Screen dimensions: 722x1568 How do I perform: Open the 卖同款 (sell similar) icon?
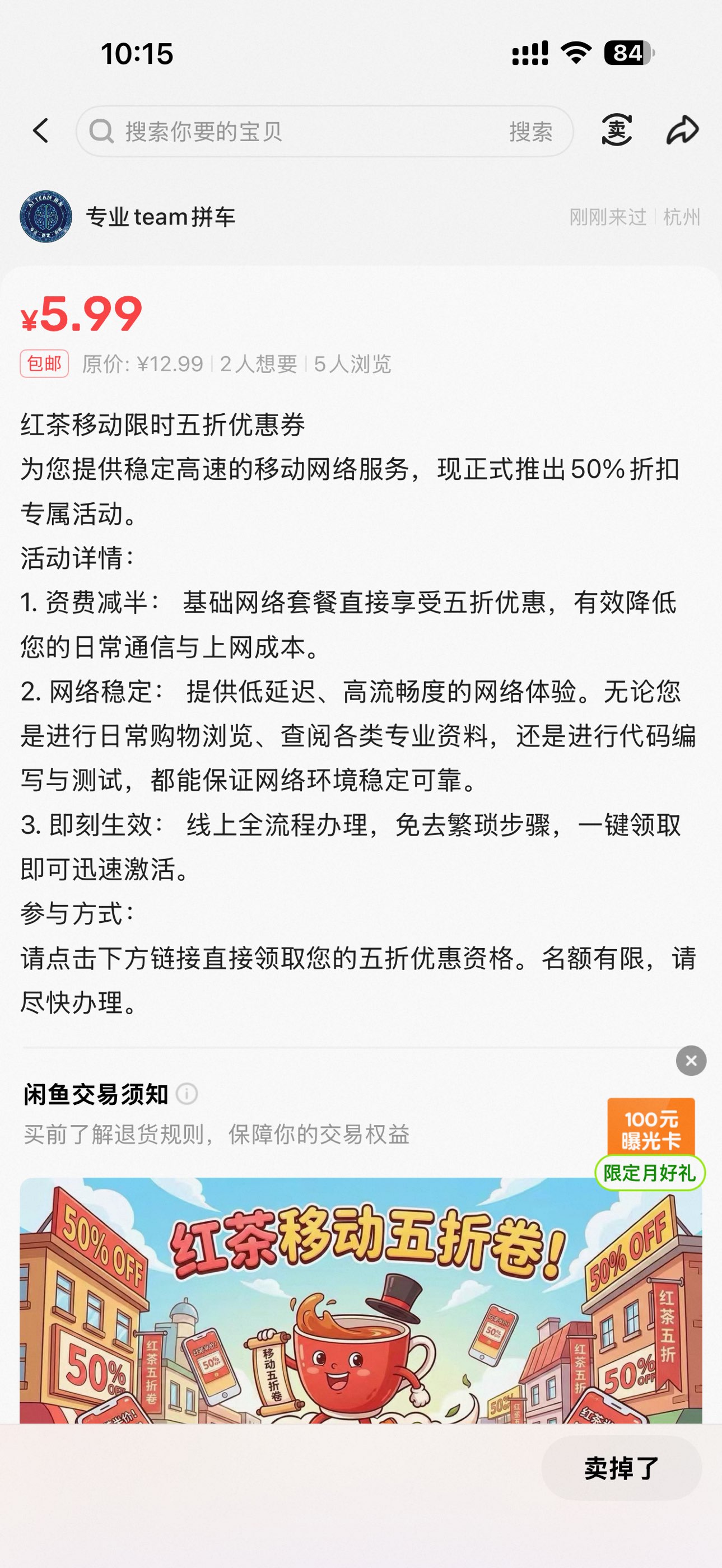pyautogui.click(x=617, y=130)
